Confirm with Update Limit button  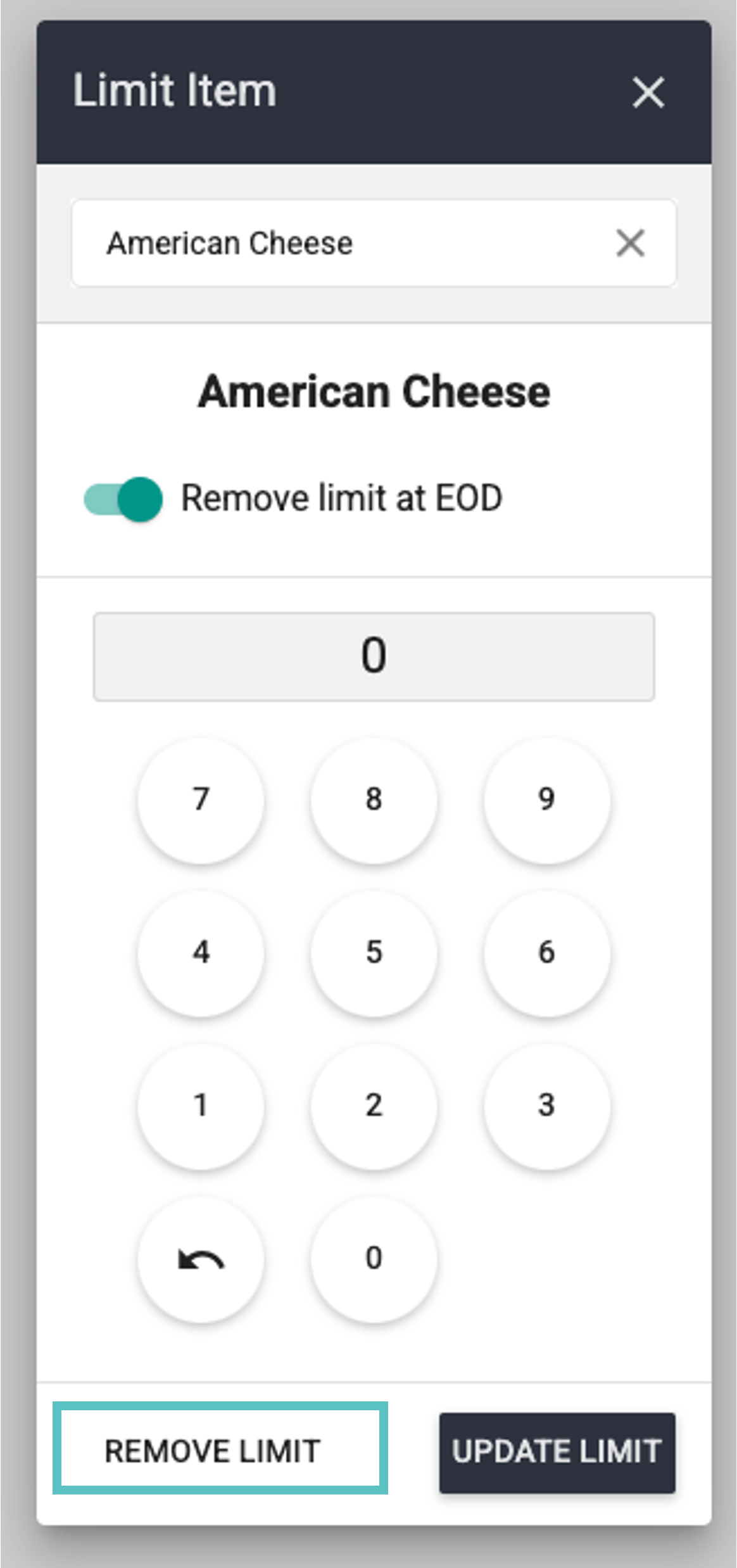coord(557,1452)
